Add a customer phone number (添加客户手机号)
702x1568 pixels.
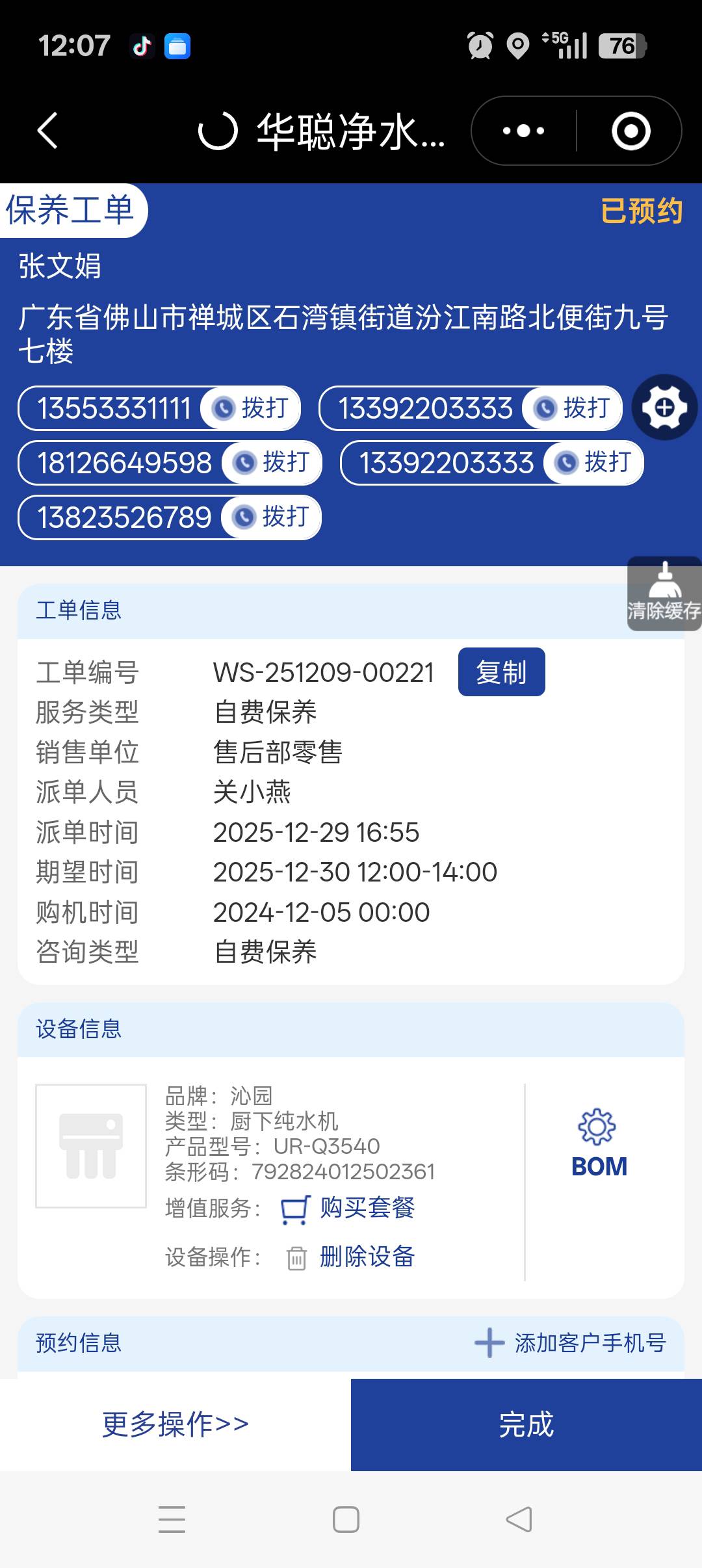(571, 1343)
